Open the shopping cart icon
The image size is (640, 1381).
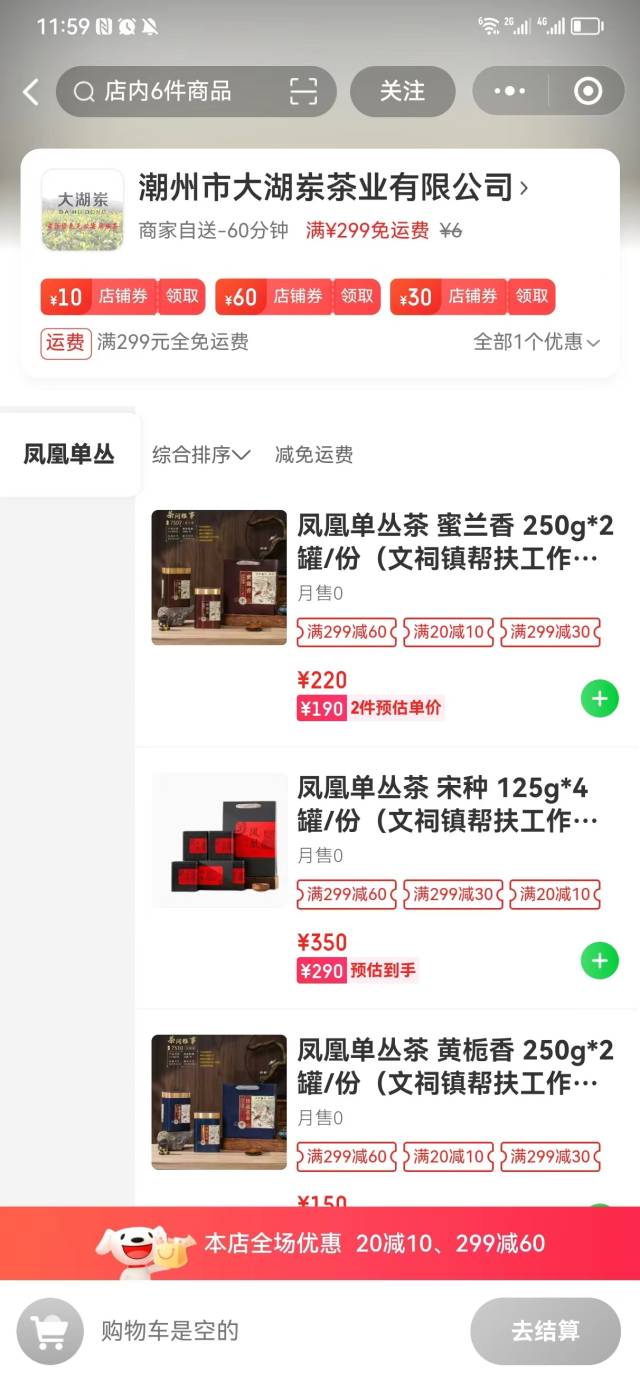tap(49, 1331)
